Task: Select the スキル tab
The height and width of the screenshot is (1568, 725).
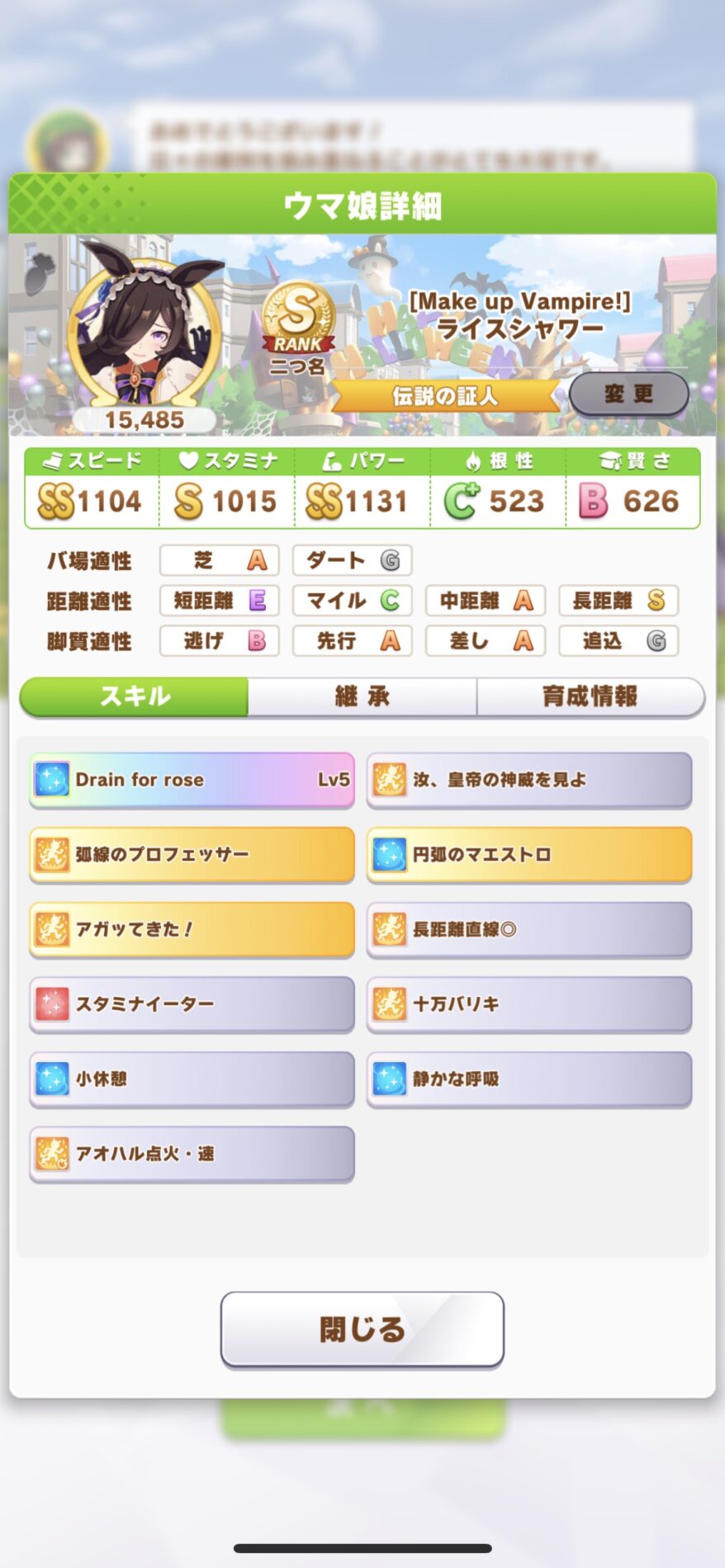Action: click(x=135, y=697)
